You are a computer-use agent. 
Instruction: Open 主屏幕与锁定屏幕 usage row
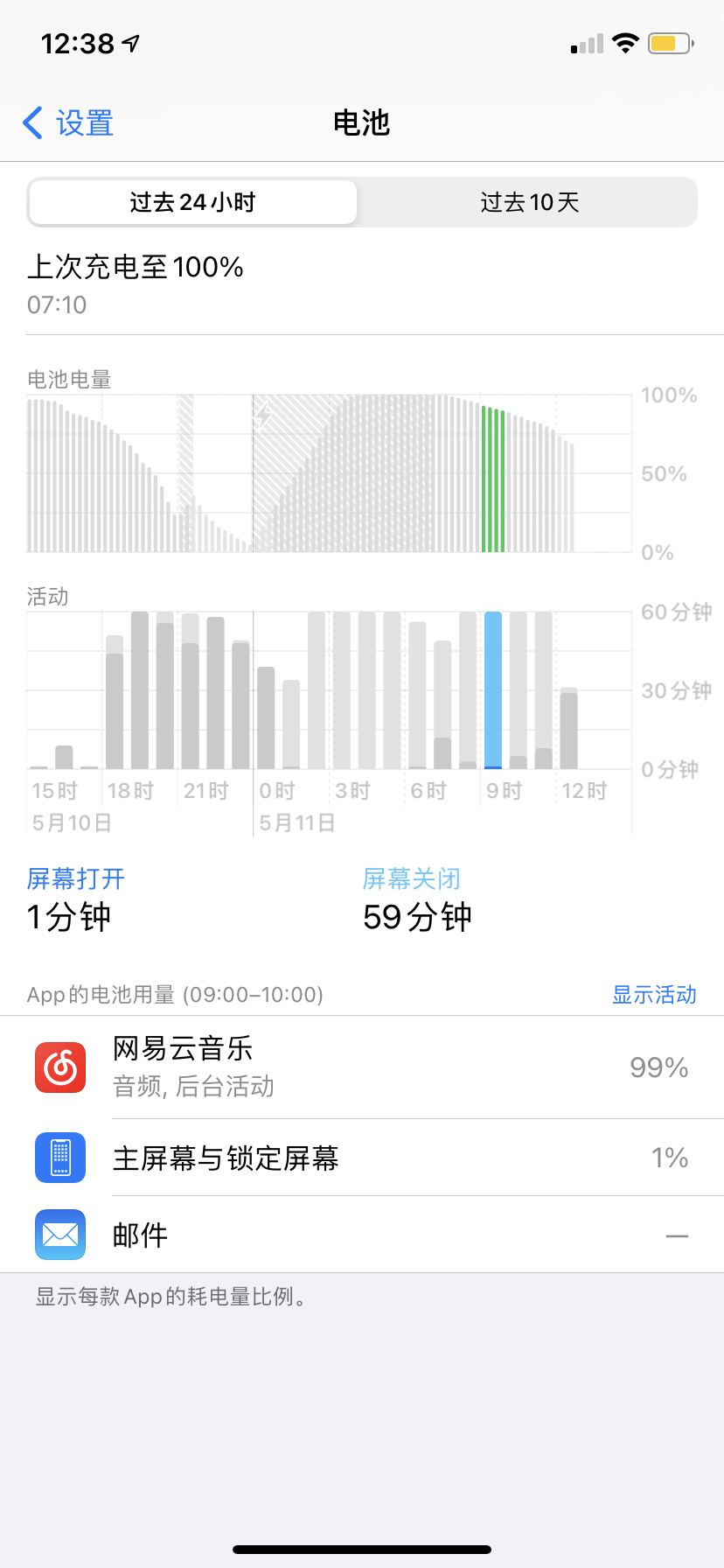(x=362, y=1158)
